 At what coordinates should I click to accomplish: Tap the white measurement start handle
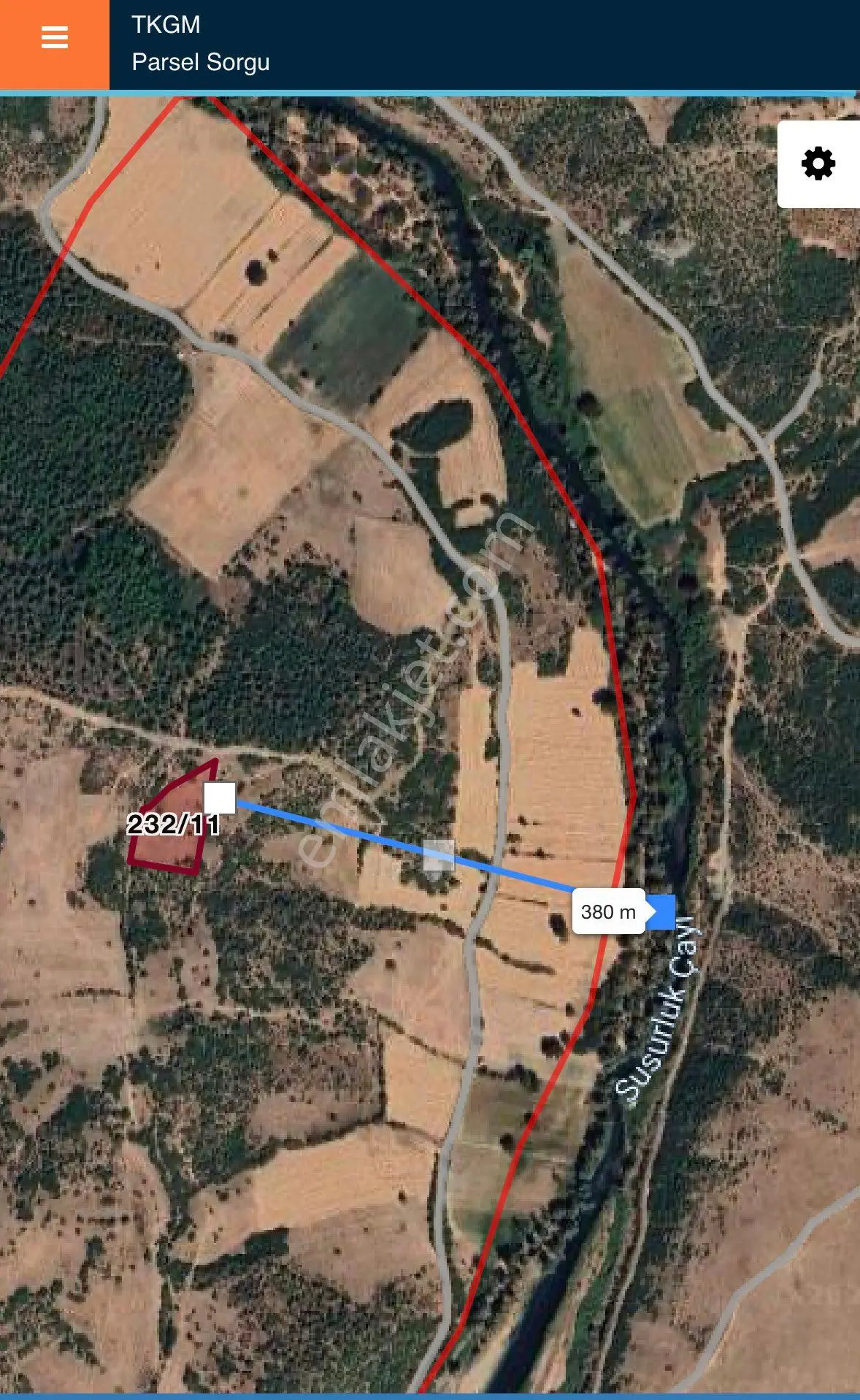(220, 797)
